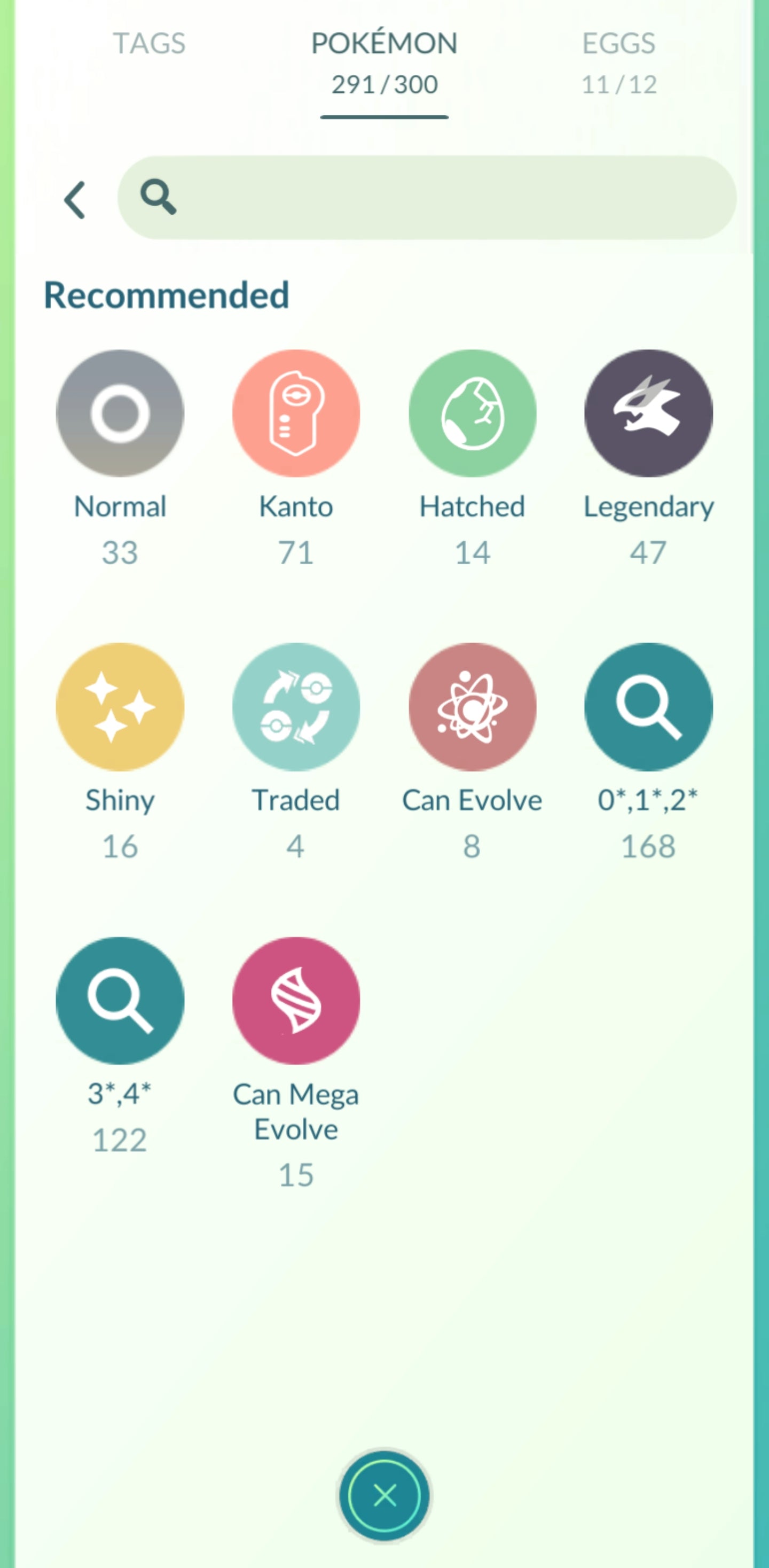
Task: Show Hatched Pokémon
Action: 472,414
